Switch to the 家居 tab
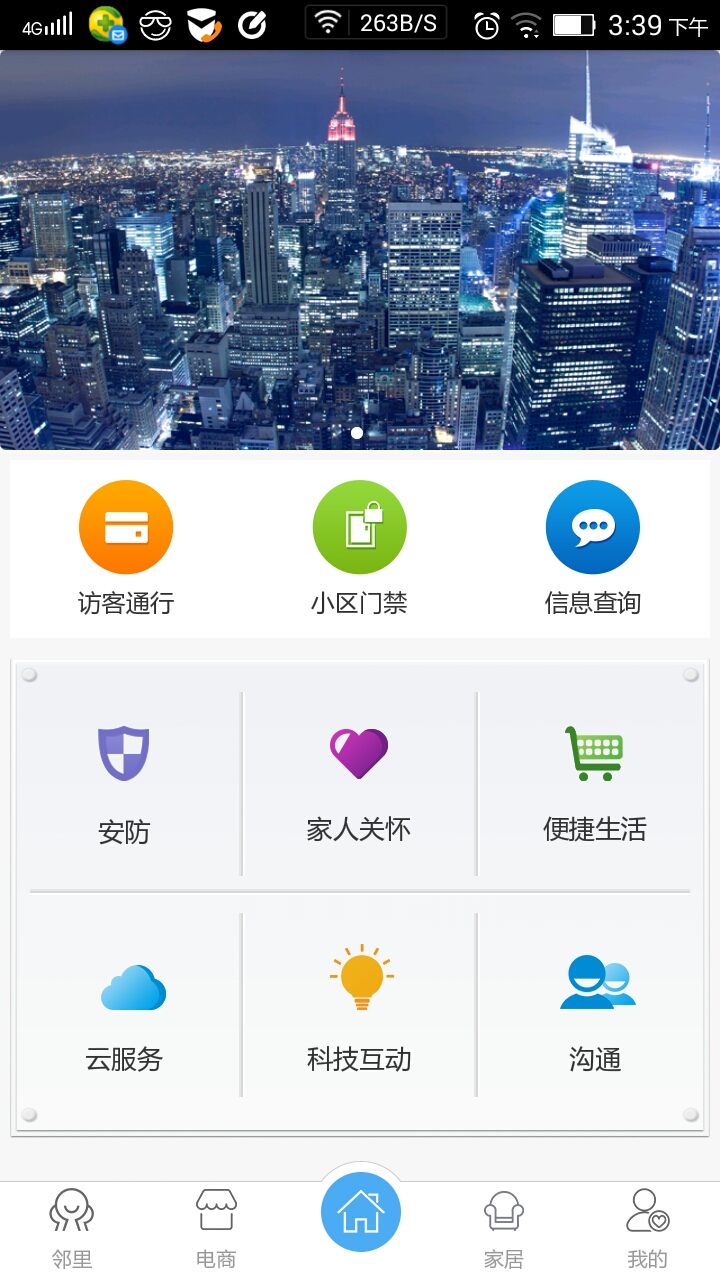The height and width of the screenshot is (1280, 720). point(504,1230)
